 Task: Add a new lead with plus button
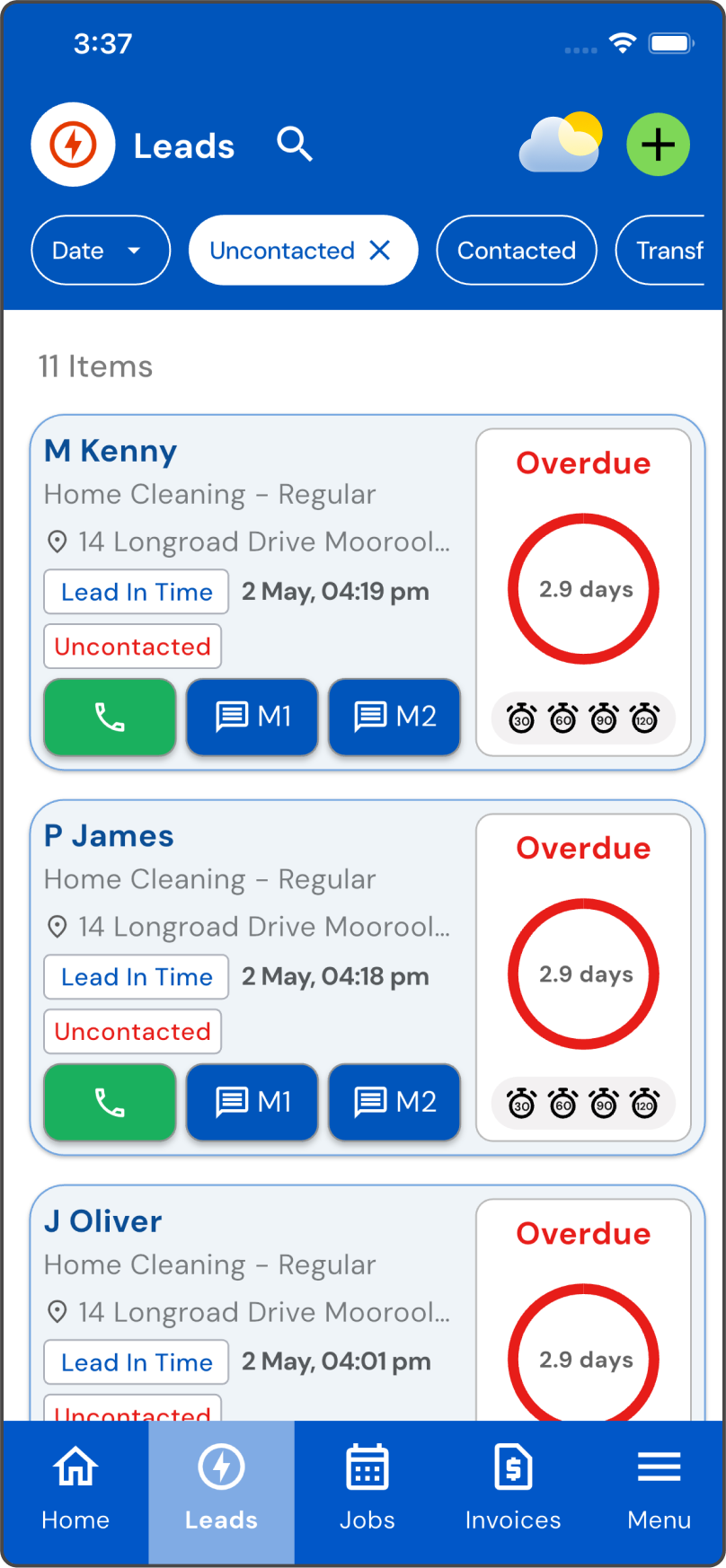(x=658, y=145)
